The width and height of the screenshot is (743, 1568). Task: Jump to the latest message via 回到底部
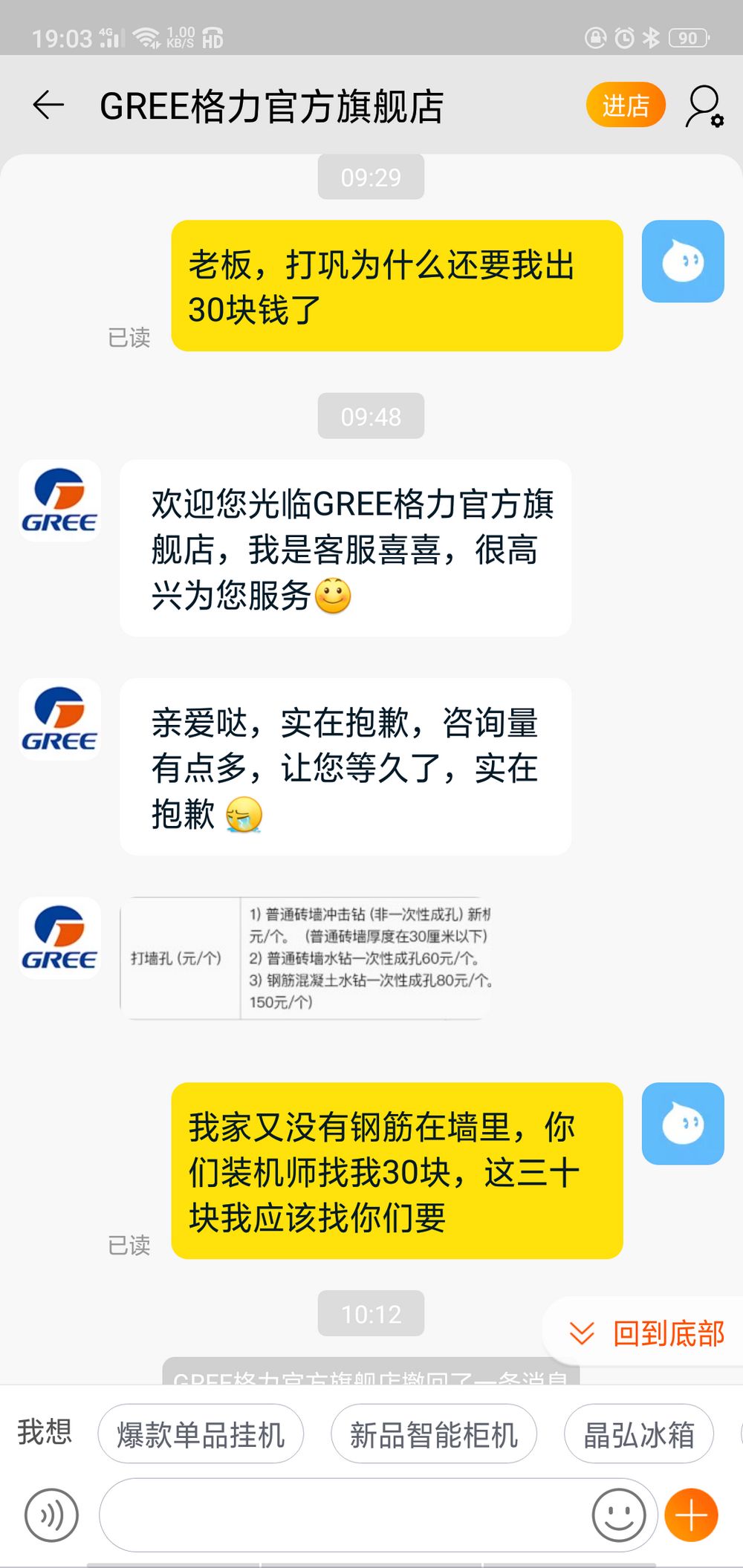click(645, 1333)
